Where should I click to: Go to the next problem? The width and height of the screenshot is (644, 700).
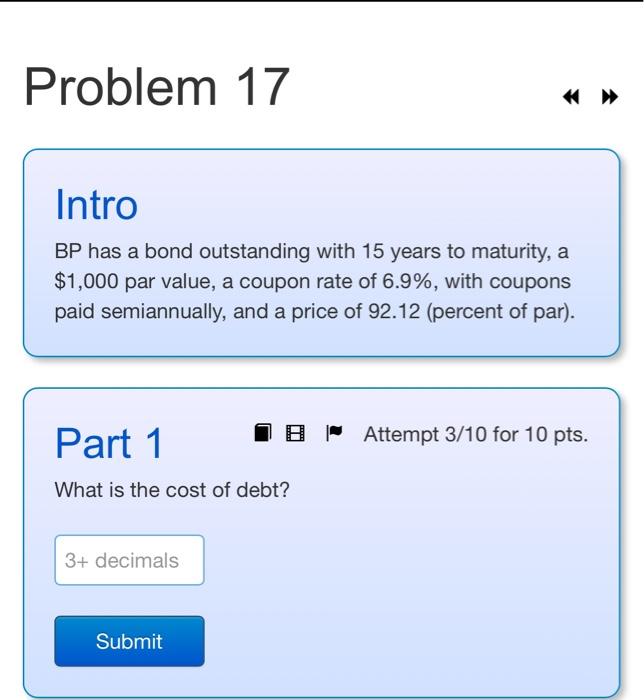[x=609, y=97]
